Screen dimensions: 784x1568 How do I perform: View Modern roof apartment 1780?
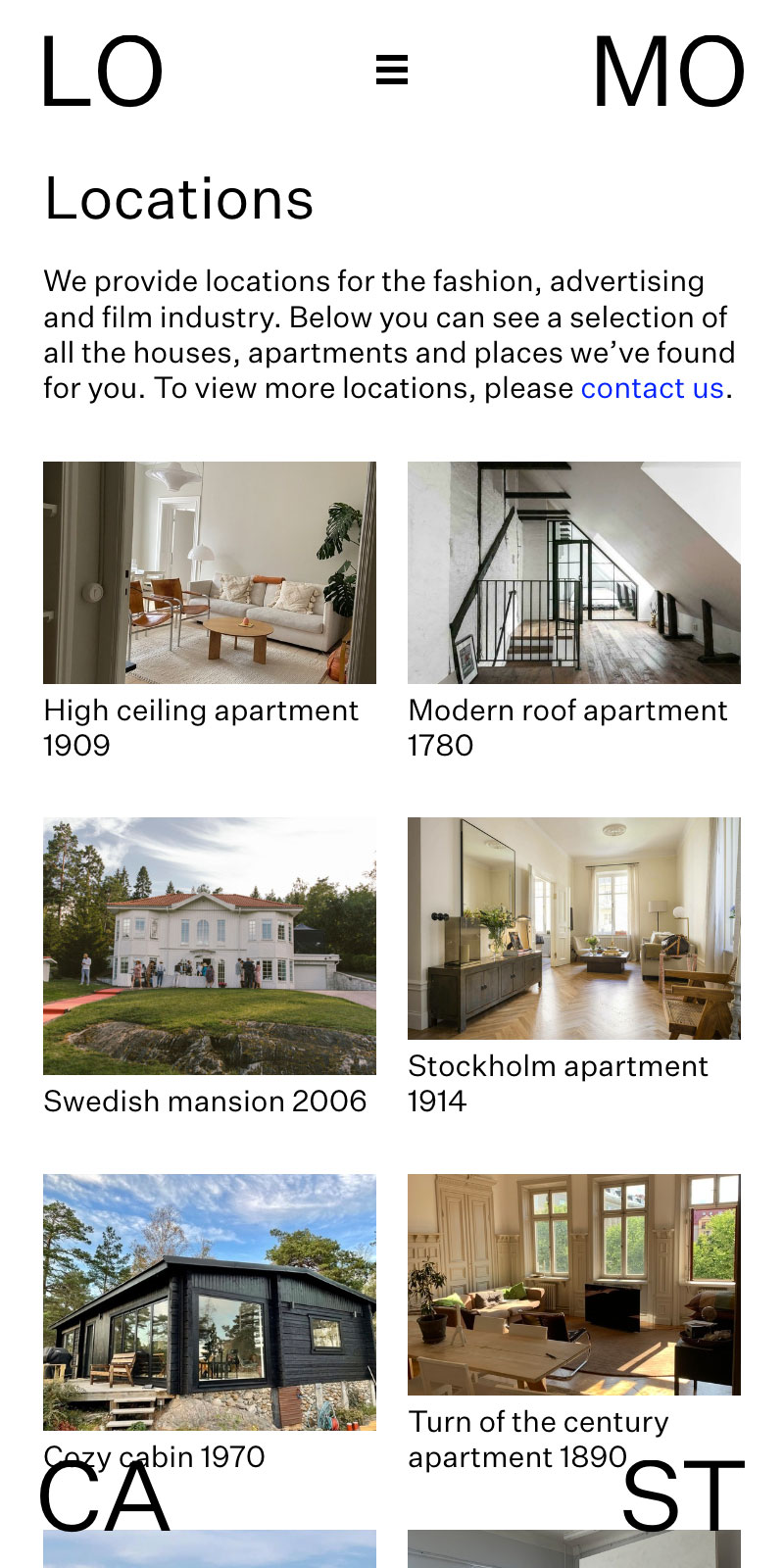pos(573,573)
